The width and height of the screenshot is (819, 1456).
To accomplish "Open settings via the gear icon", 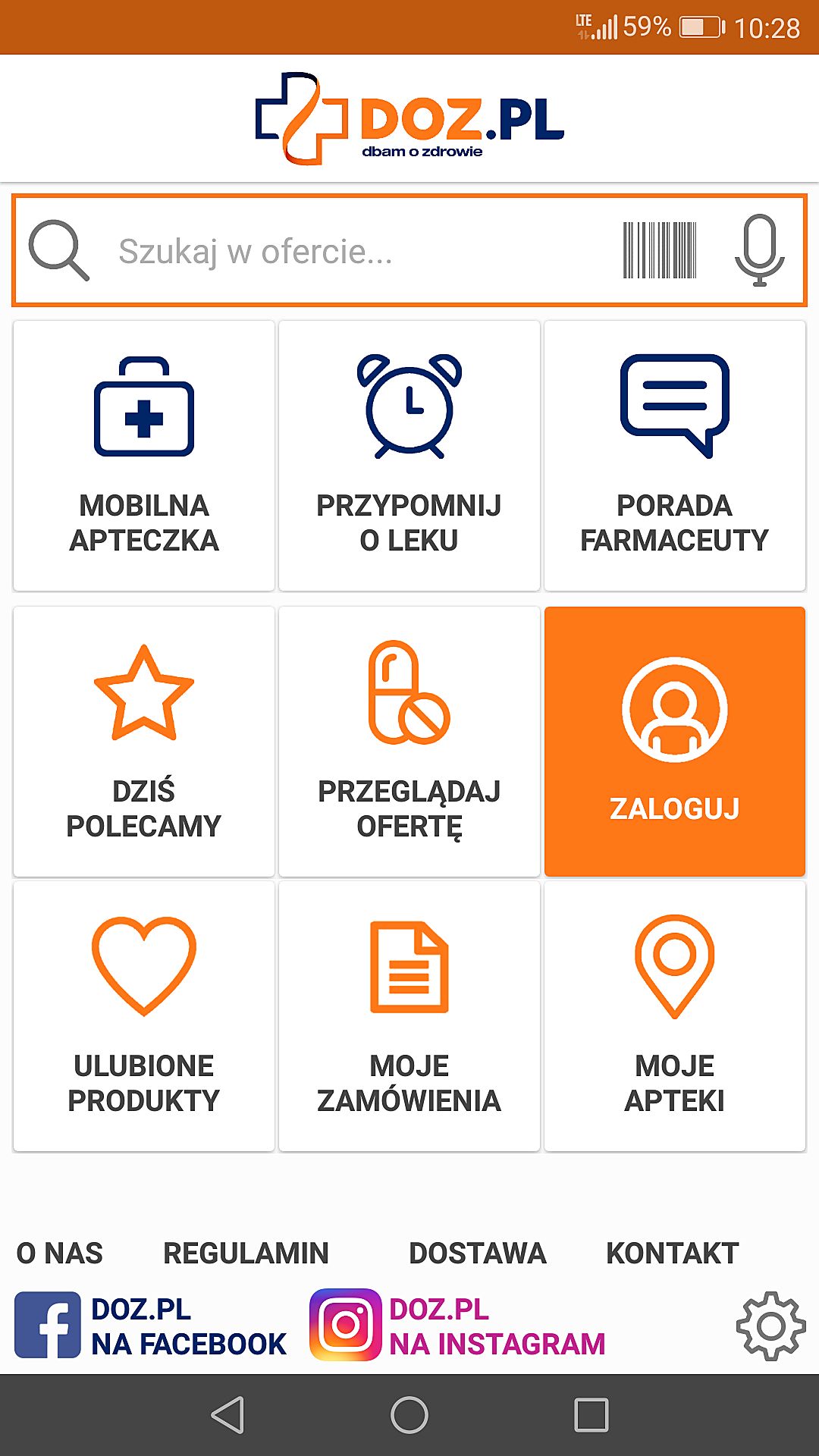I will coord(771,1326).
